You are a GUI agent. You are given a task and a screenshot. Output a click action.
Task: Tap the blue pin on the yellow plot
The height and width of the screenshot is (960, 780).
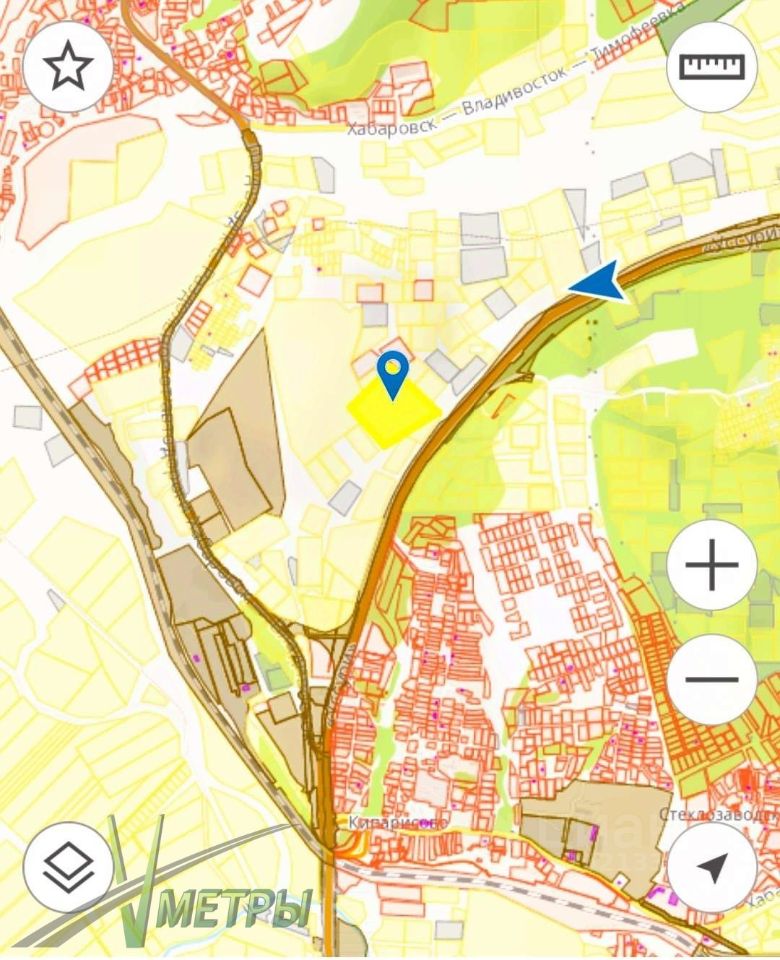pyautogui.click(x=394, y=372)
